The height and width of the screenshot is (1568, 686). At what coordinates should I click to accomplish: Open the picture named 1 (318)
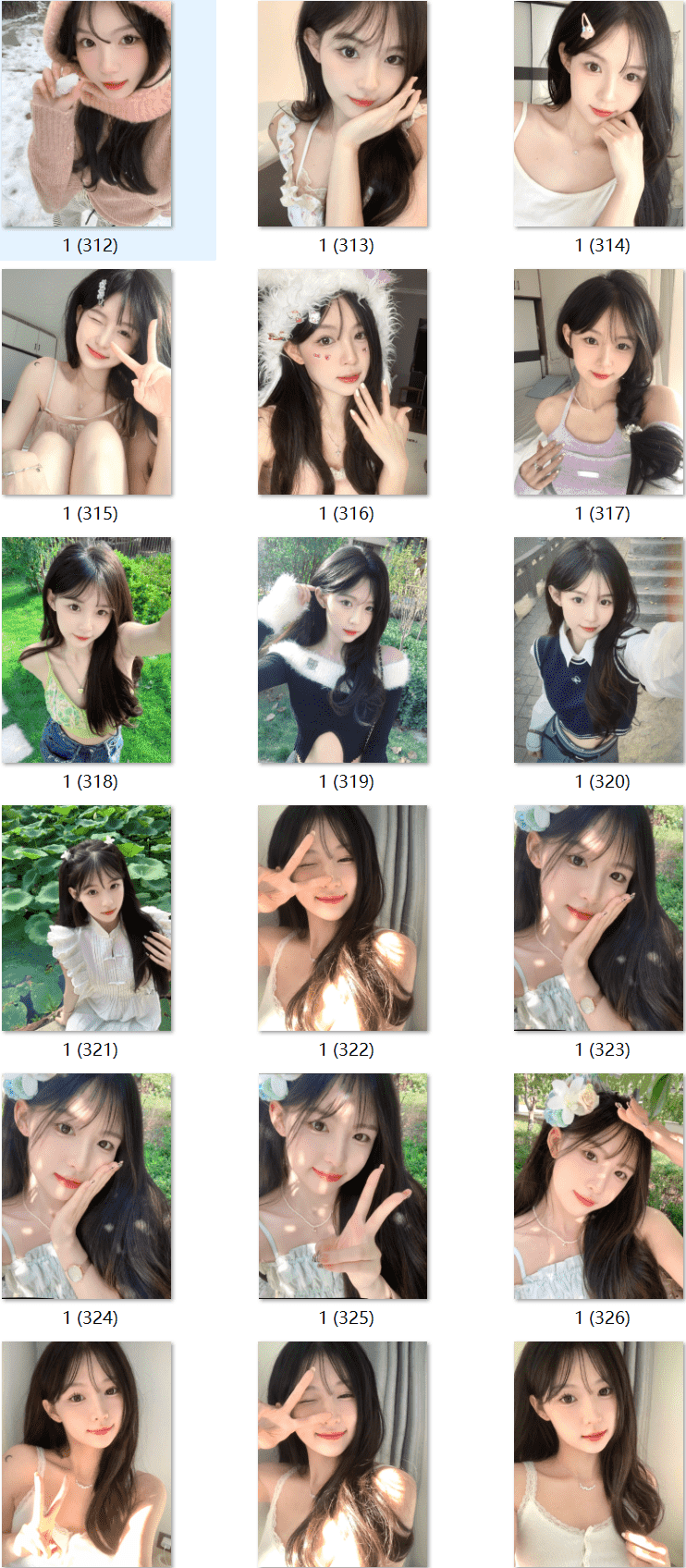(x=87, y=650)
